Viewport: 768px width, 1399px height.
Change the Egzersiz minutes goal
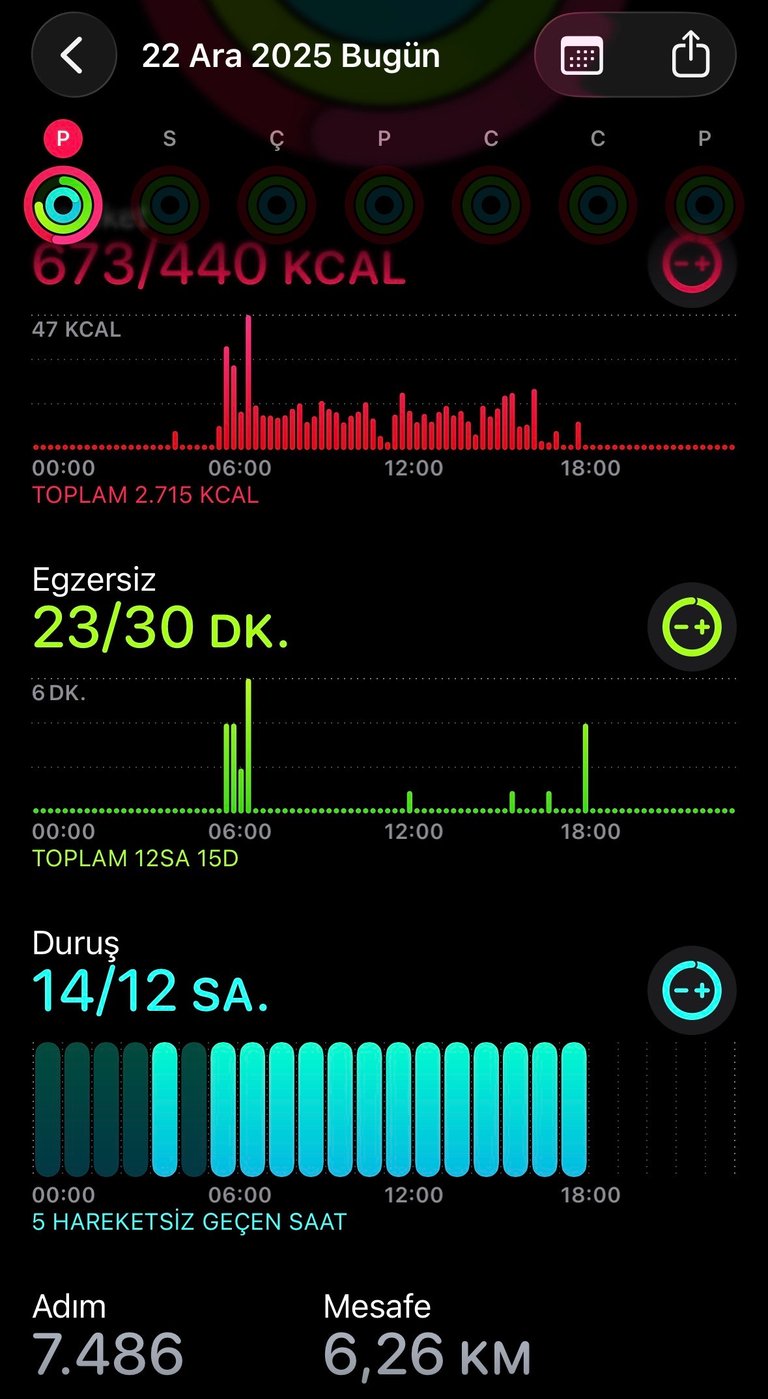(692, 627)
